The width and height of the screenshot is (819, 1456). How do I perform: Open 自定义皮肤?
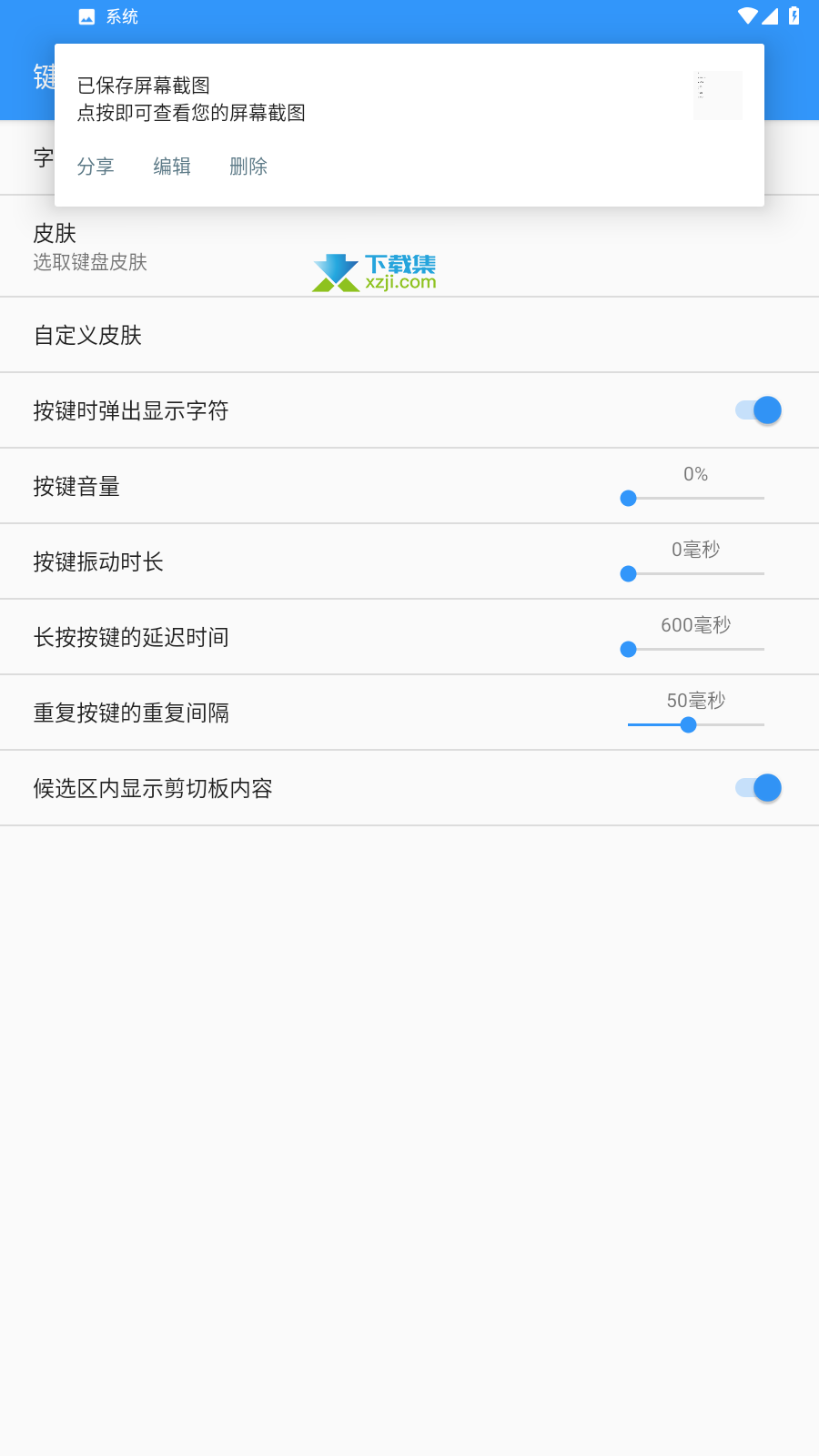click(x=409, y=335)
